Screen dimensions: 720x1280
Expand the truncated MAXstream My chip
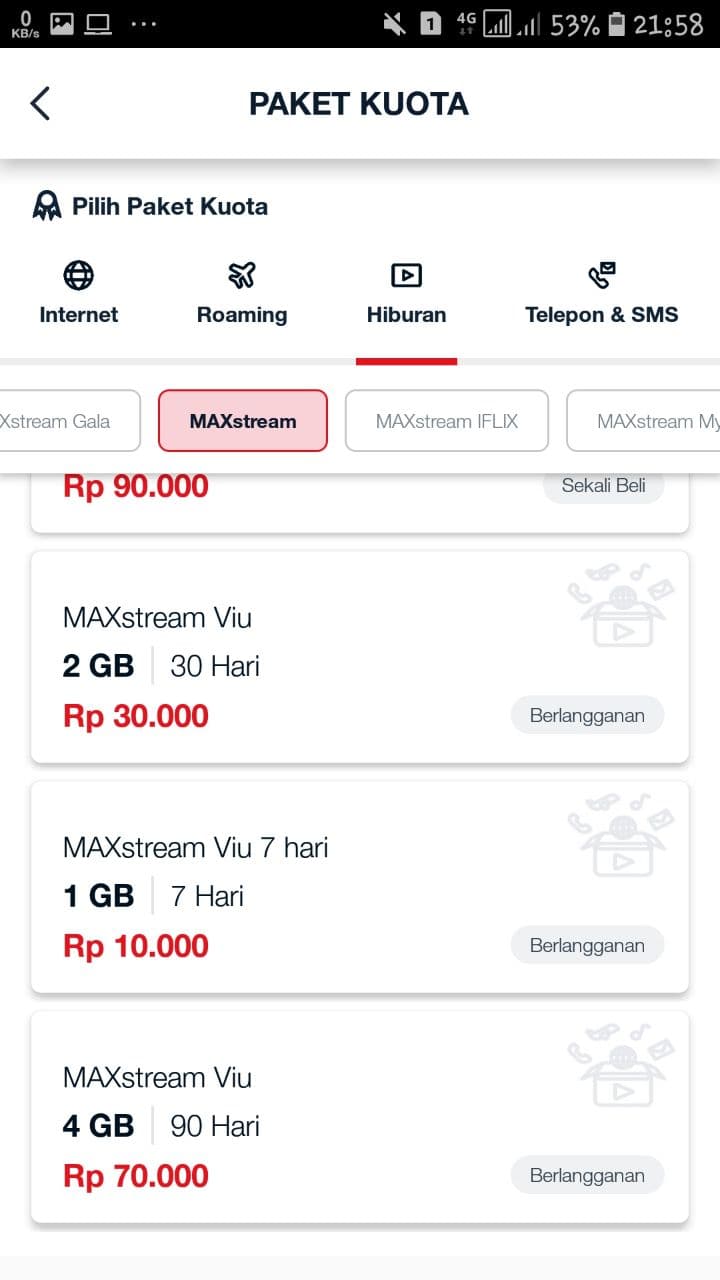click(x=655, y=421)
